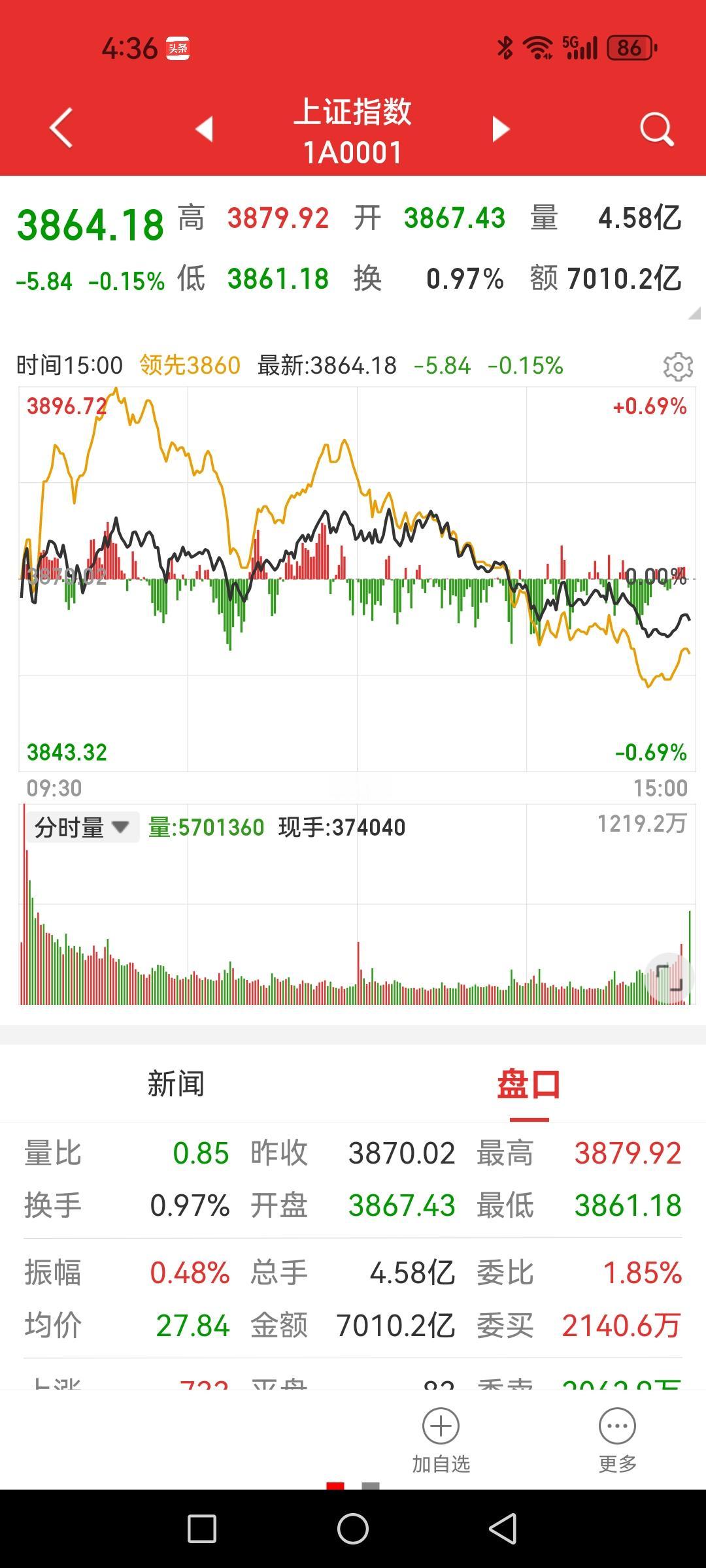Toggle to the intraday chart view
Viewport: 706px width, 1568px height.
353,581
